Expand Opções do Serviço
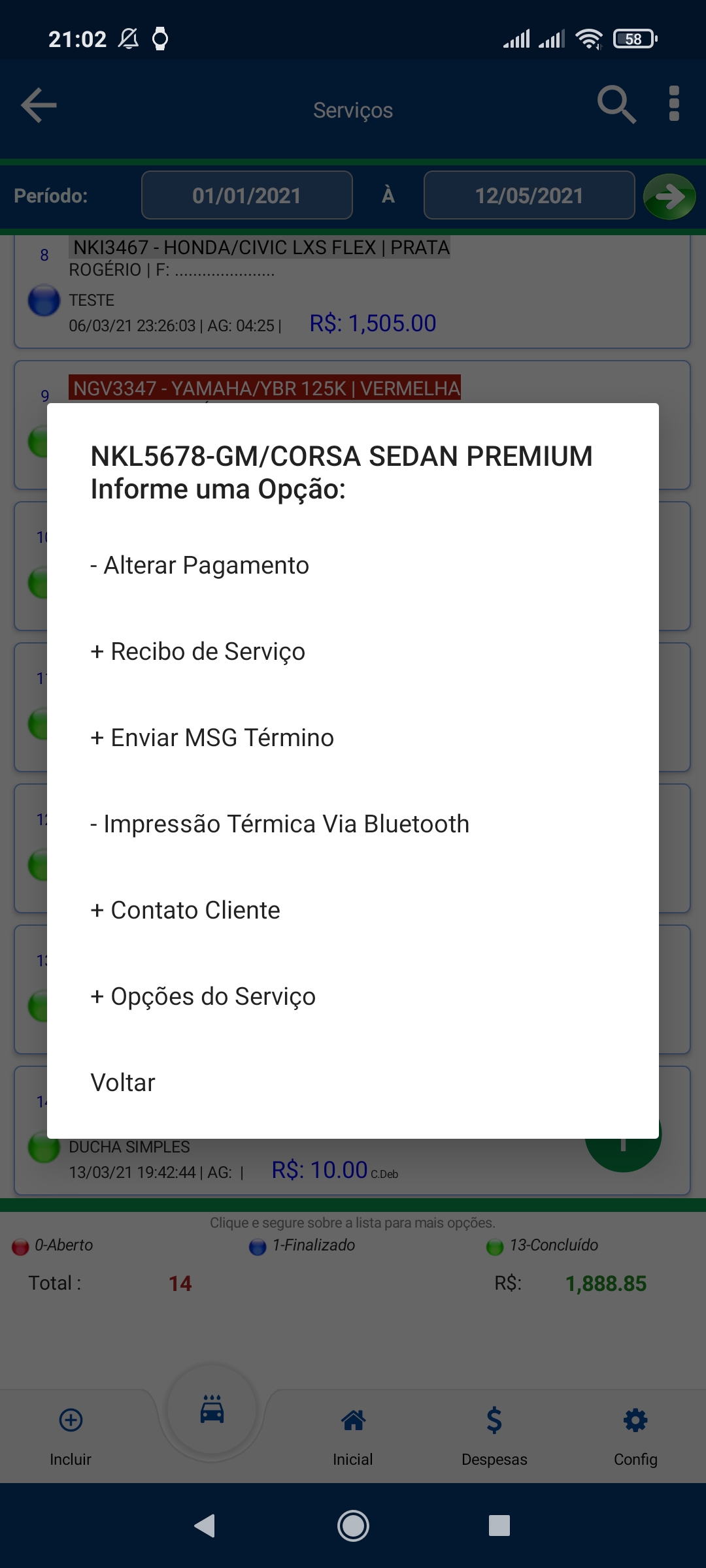The height and width of the screenshot is (1568, 706). (x=203, y=996)
